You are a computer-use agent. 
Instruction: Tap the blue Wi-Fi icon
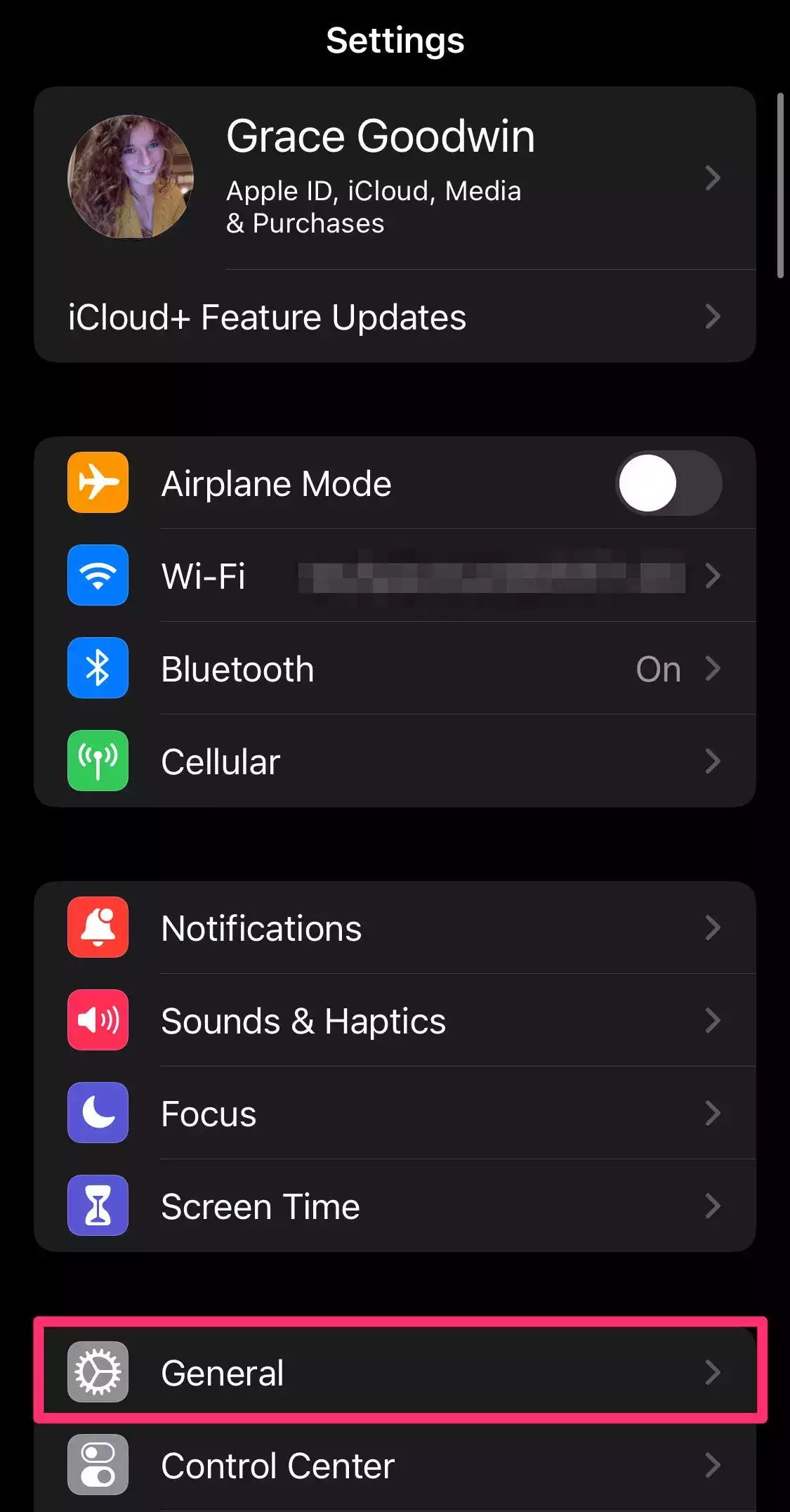[x=98, y=575]
